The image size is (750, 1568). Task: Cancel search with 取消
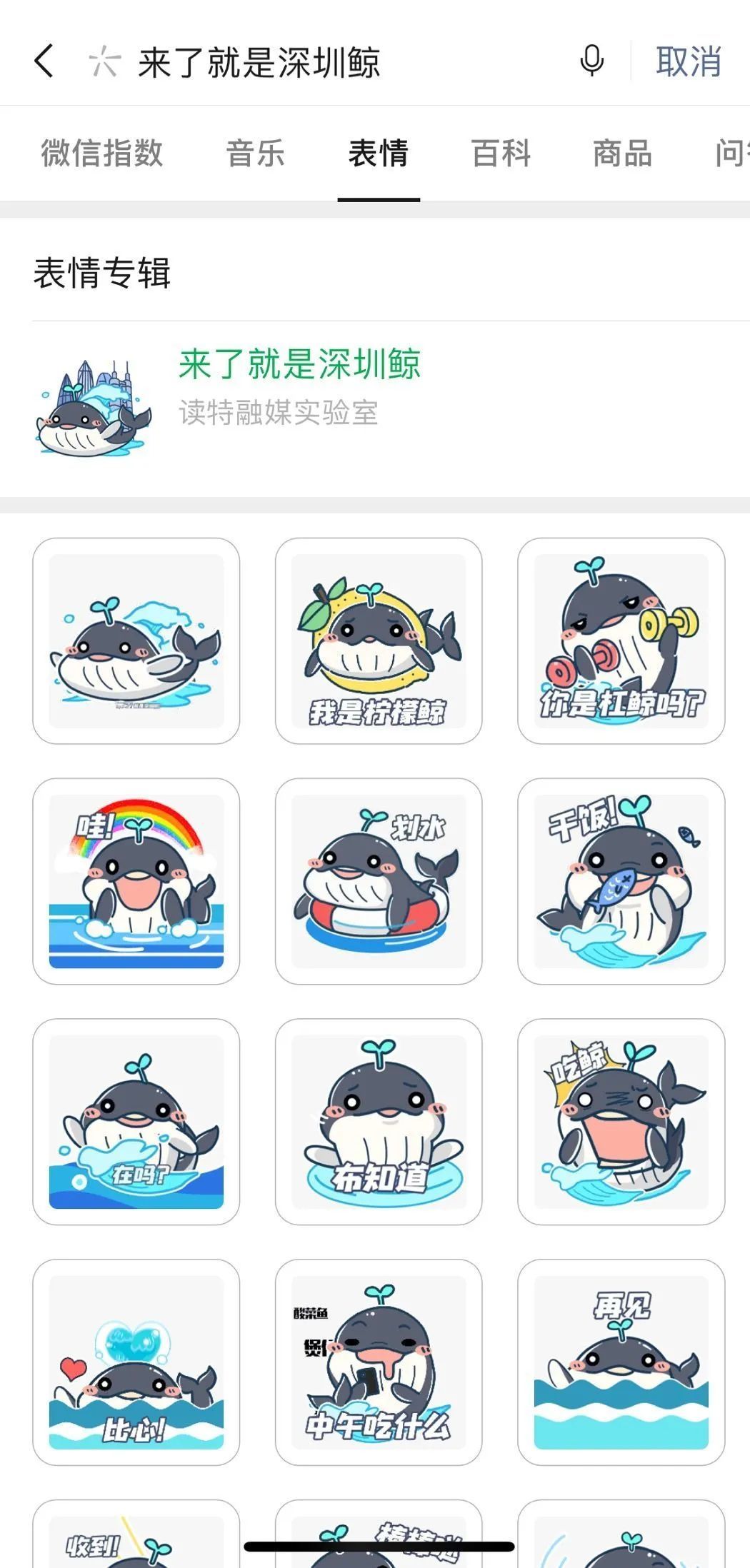688,61
